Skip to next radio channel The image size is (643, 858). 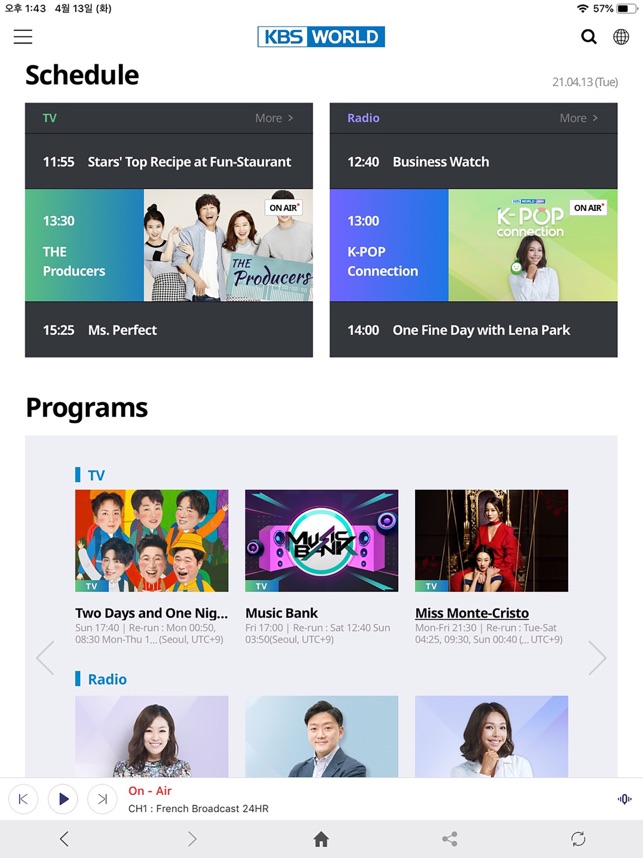click(x=101, y=799)
